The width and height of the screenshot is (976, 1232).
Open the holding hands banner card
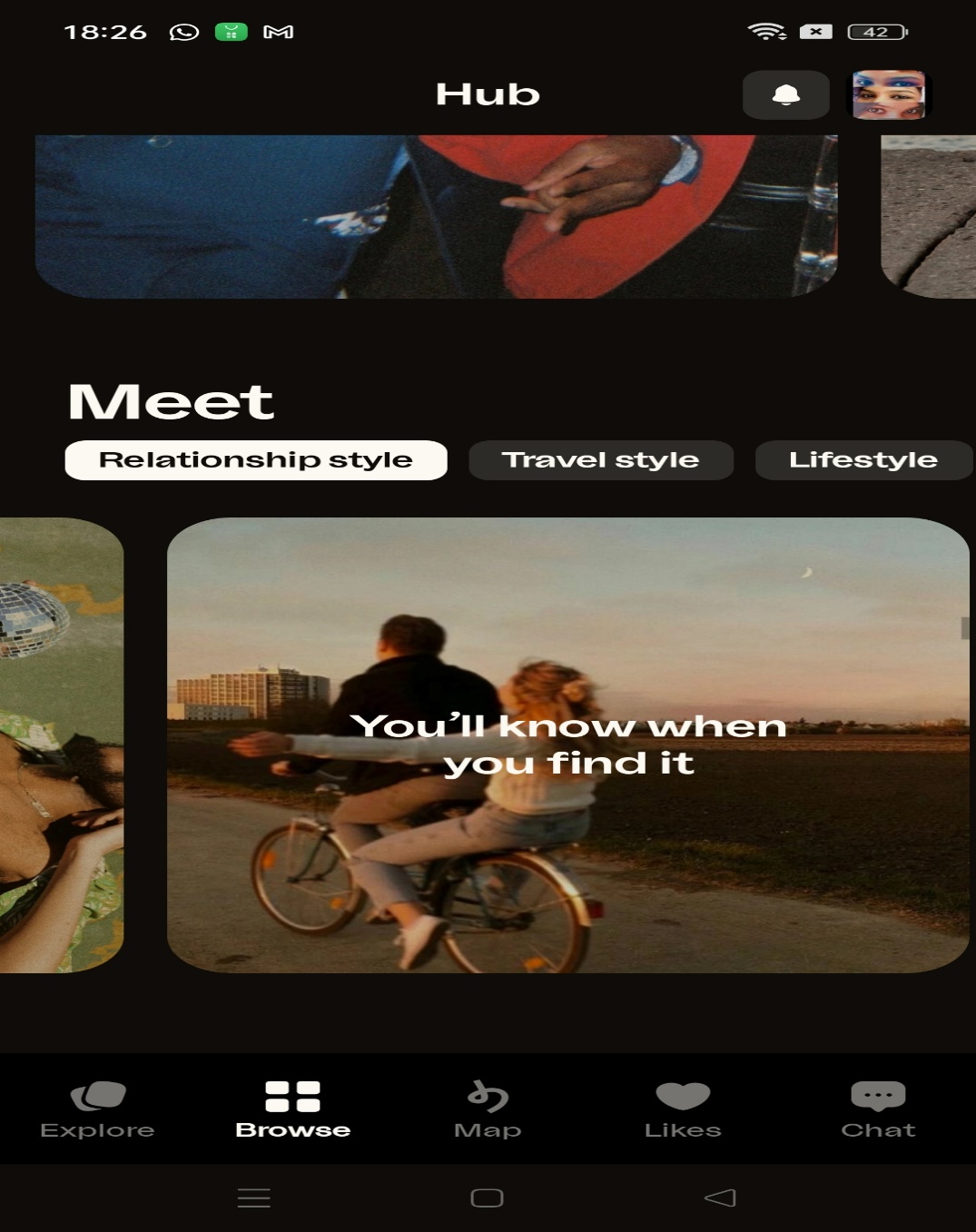click(x=436, y=216)
